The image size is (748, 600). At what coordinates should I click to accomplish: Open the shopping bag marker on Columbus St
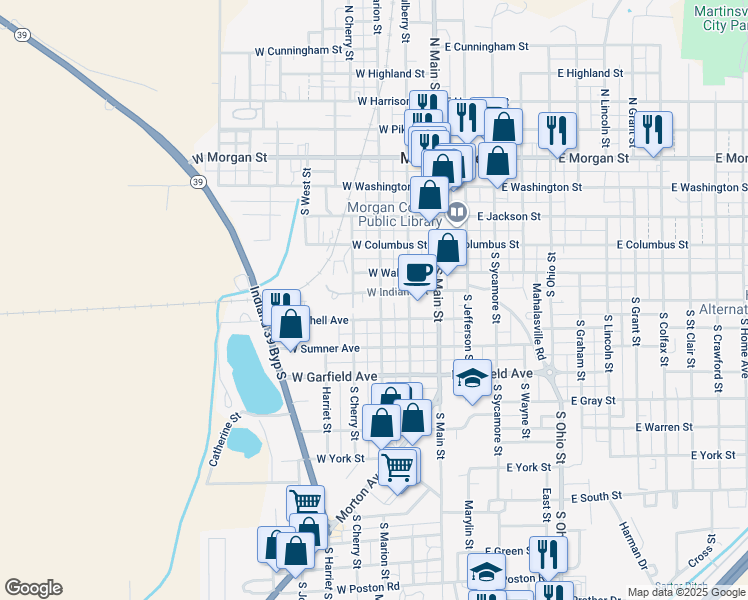pos(448,248)
